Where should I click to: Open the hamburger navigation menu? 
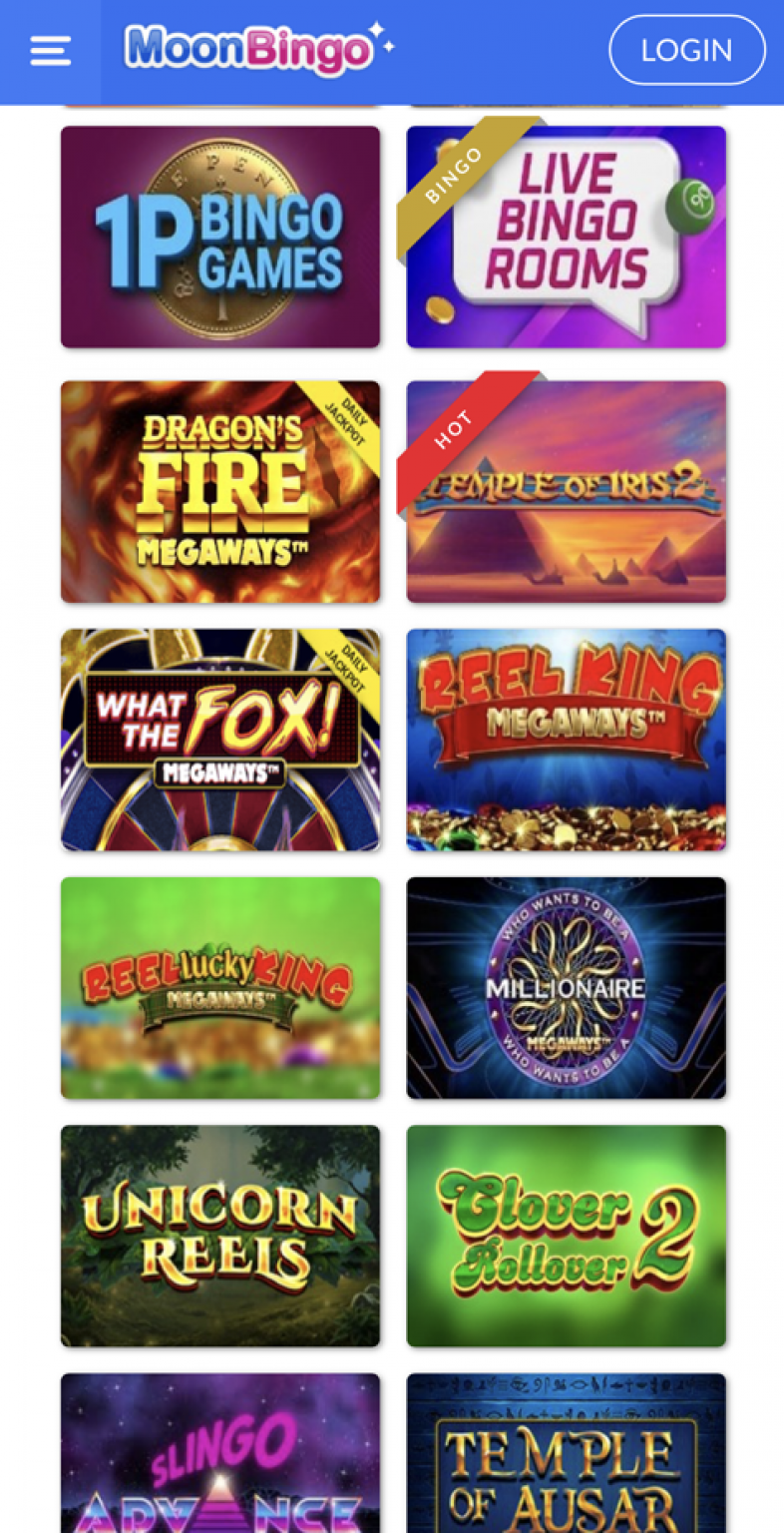[x=50, y=50]
